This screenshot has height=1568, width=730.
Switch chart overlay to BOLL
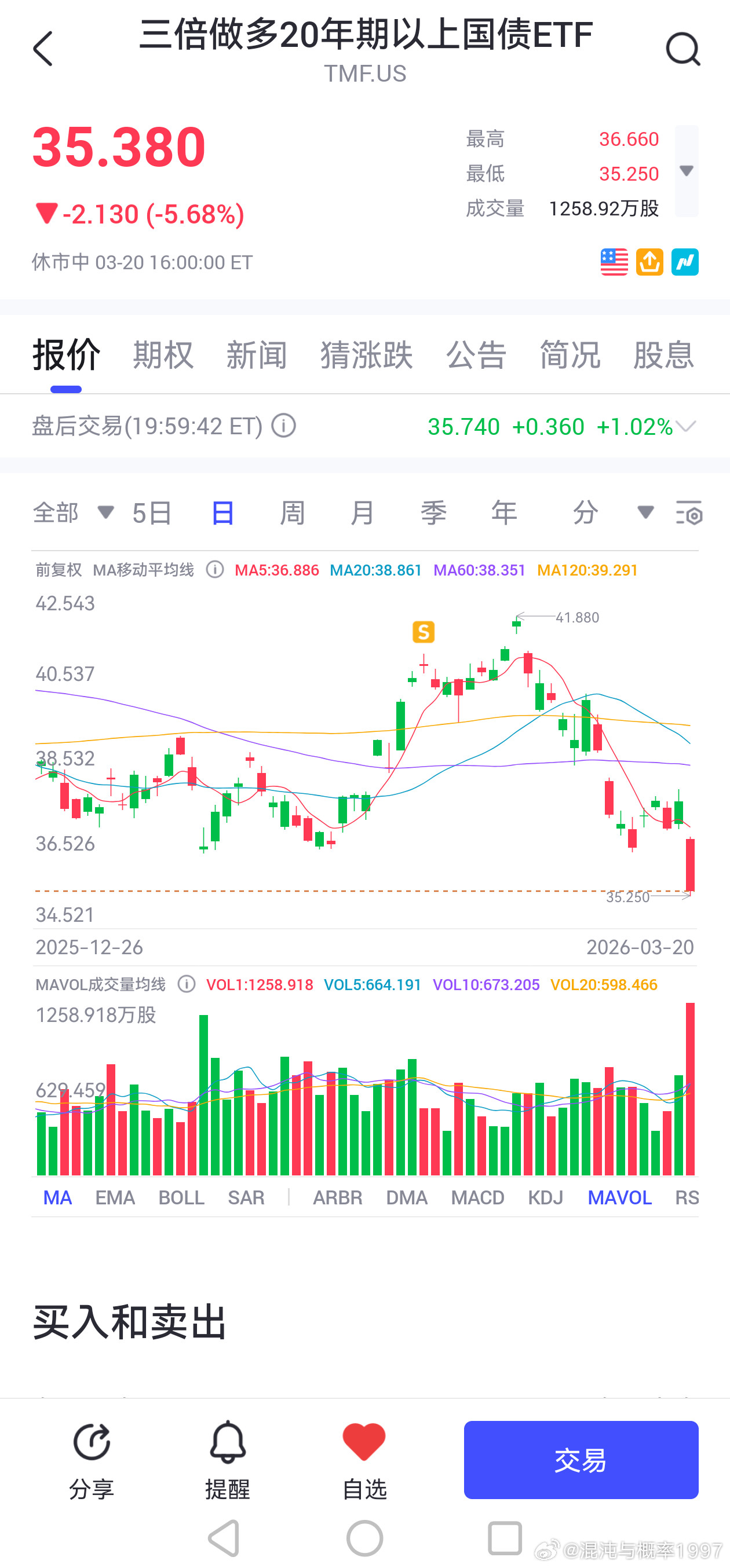[181, 1197]
